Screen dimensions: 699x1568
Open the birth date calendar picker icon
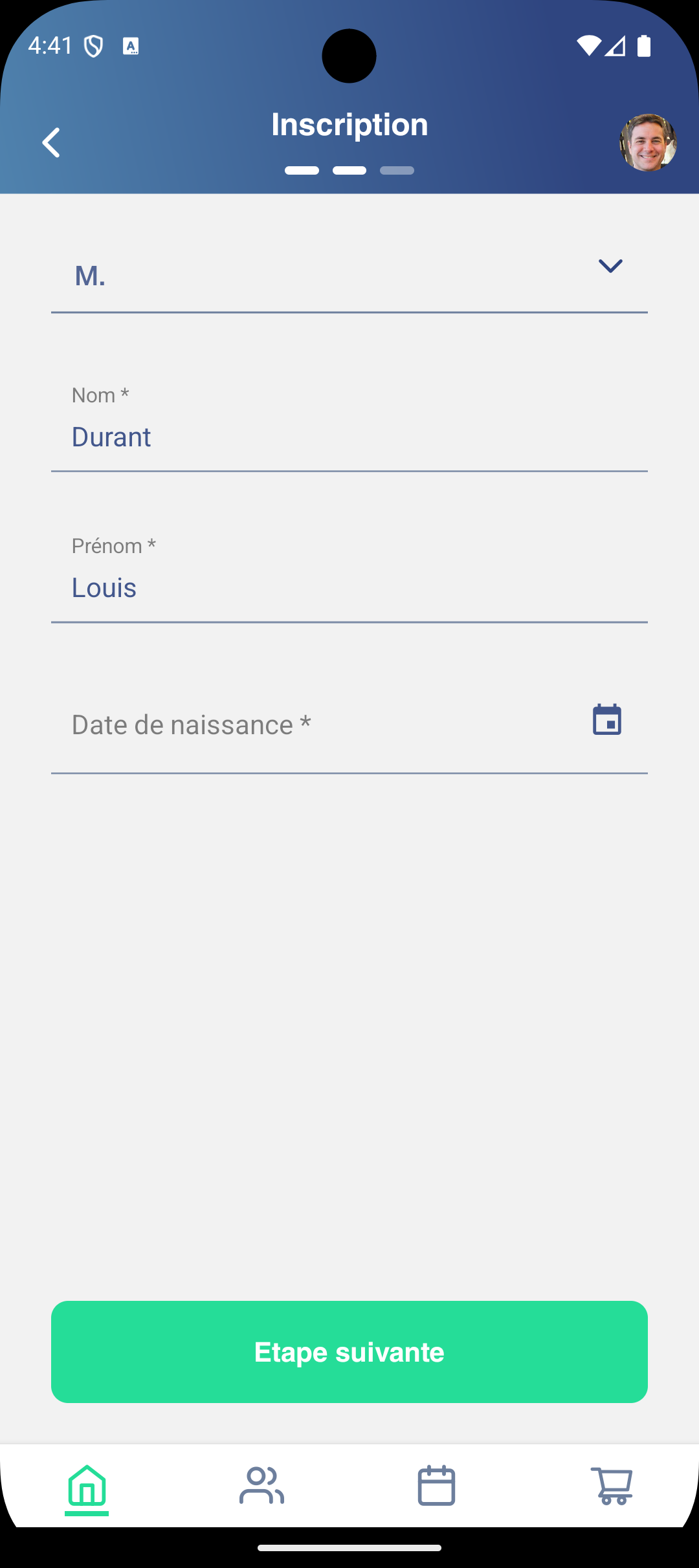(607, 720)
